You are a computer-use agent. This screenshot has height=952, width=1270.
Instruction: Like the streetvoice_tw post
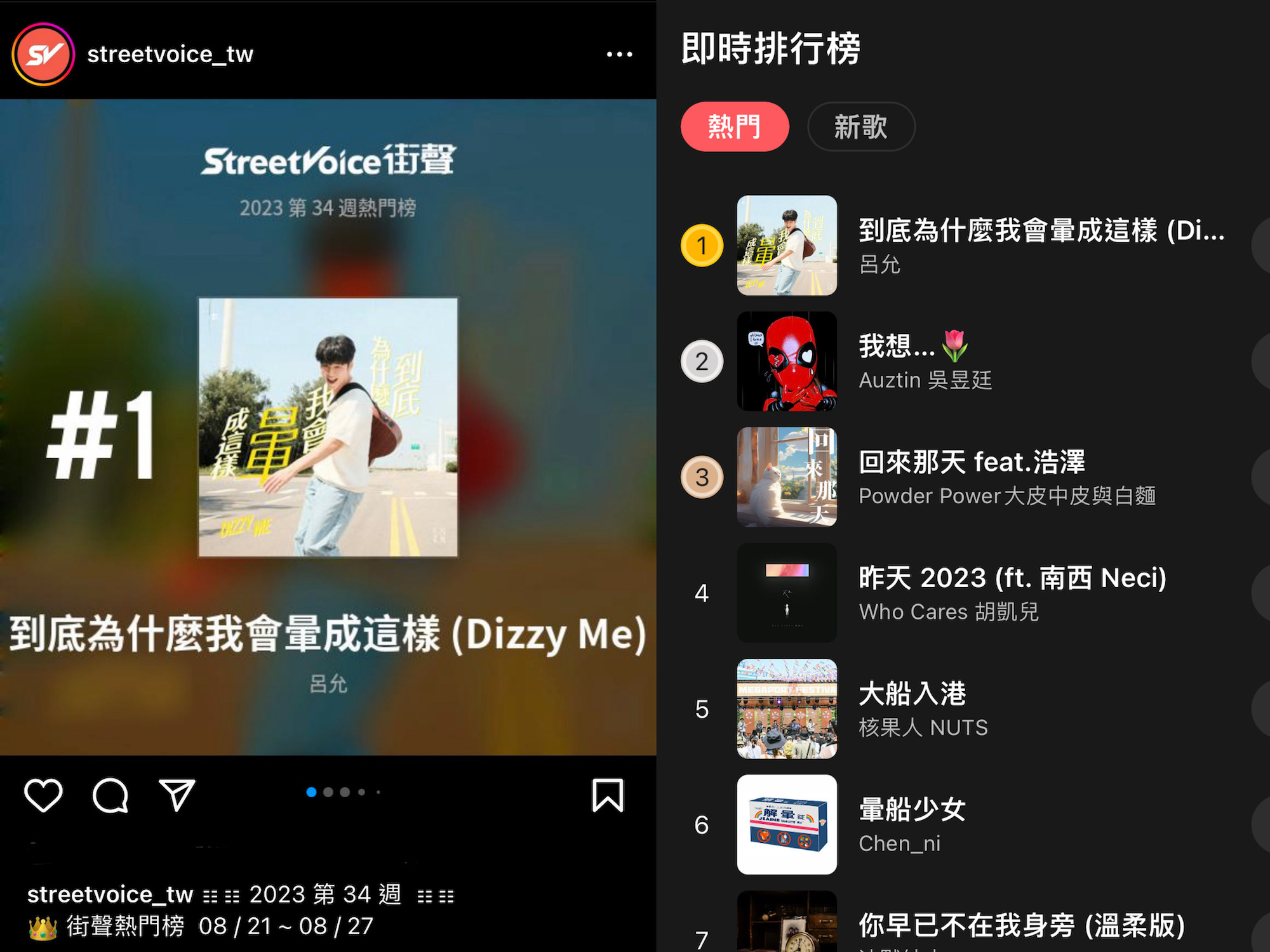(x=44, y=795)
